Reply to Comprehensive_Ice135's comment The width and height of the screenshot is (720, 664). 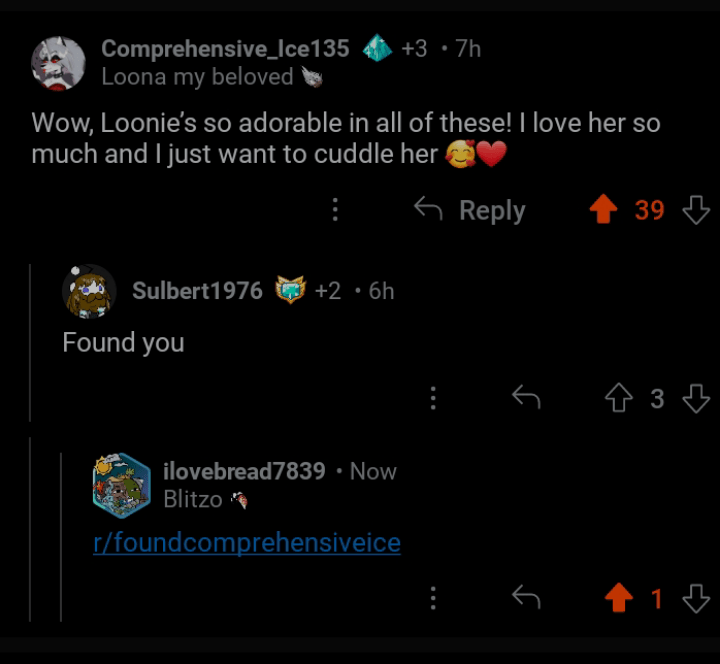[x=469, y=210]
